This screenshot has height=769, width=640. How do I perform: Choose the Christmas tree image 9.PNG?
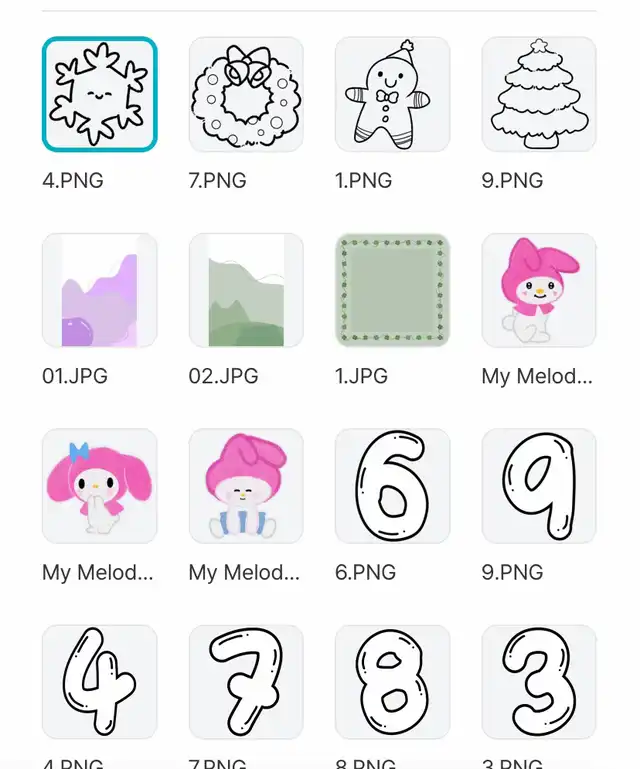pyautogui.click(x=539, y=94)
